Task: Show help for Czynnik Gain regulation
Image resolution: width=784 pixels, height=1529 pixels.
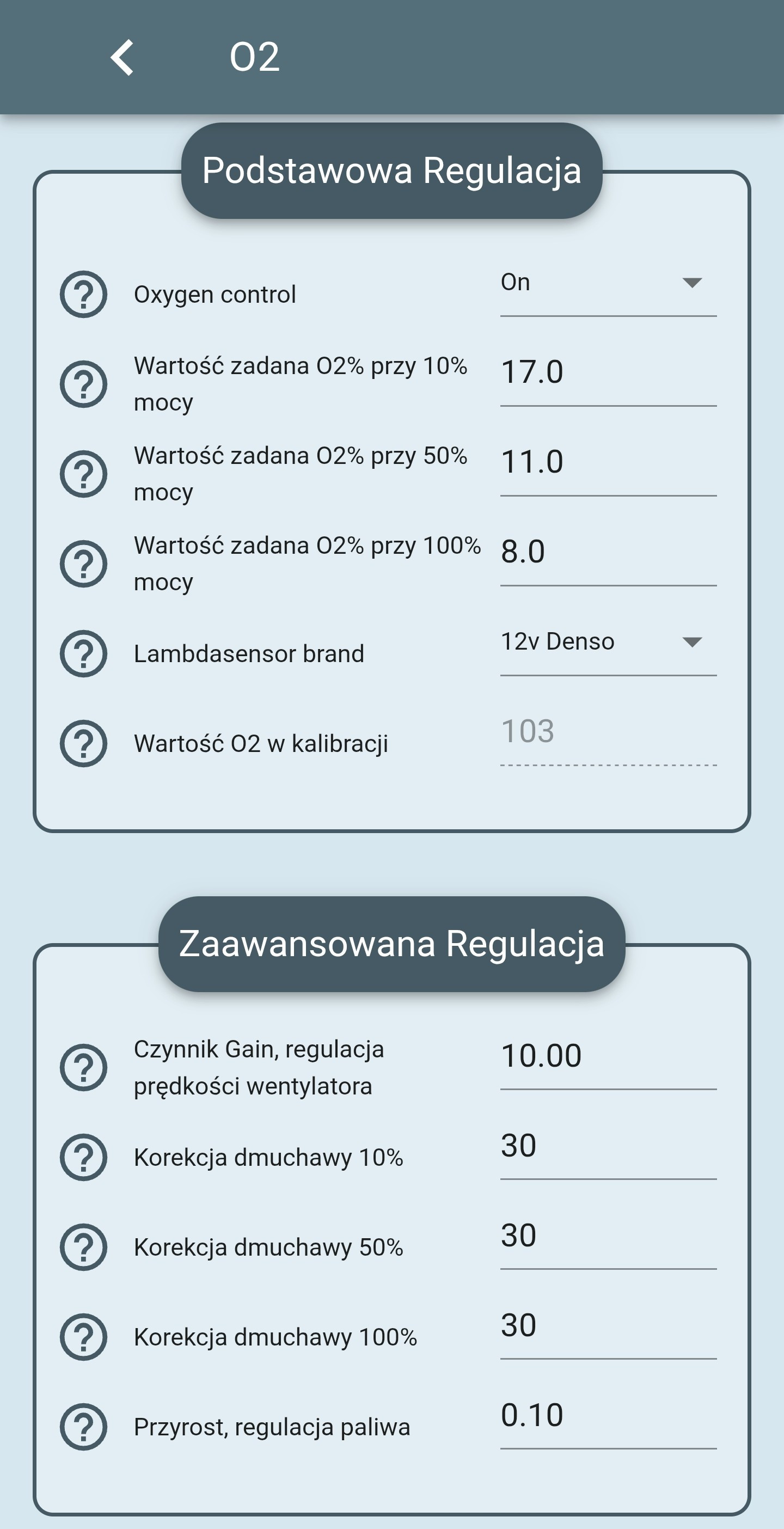Action: [x=84, y=1067]
